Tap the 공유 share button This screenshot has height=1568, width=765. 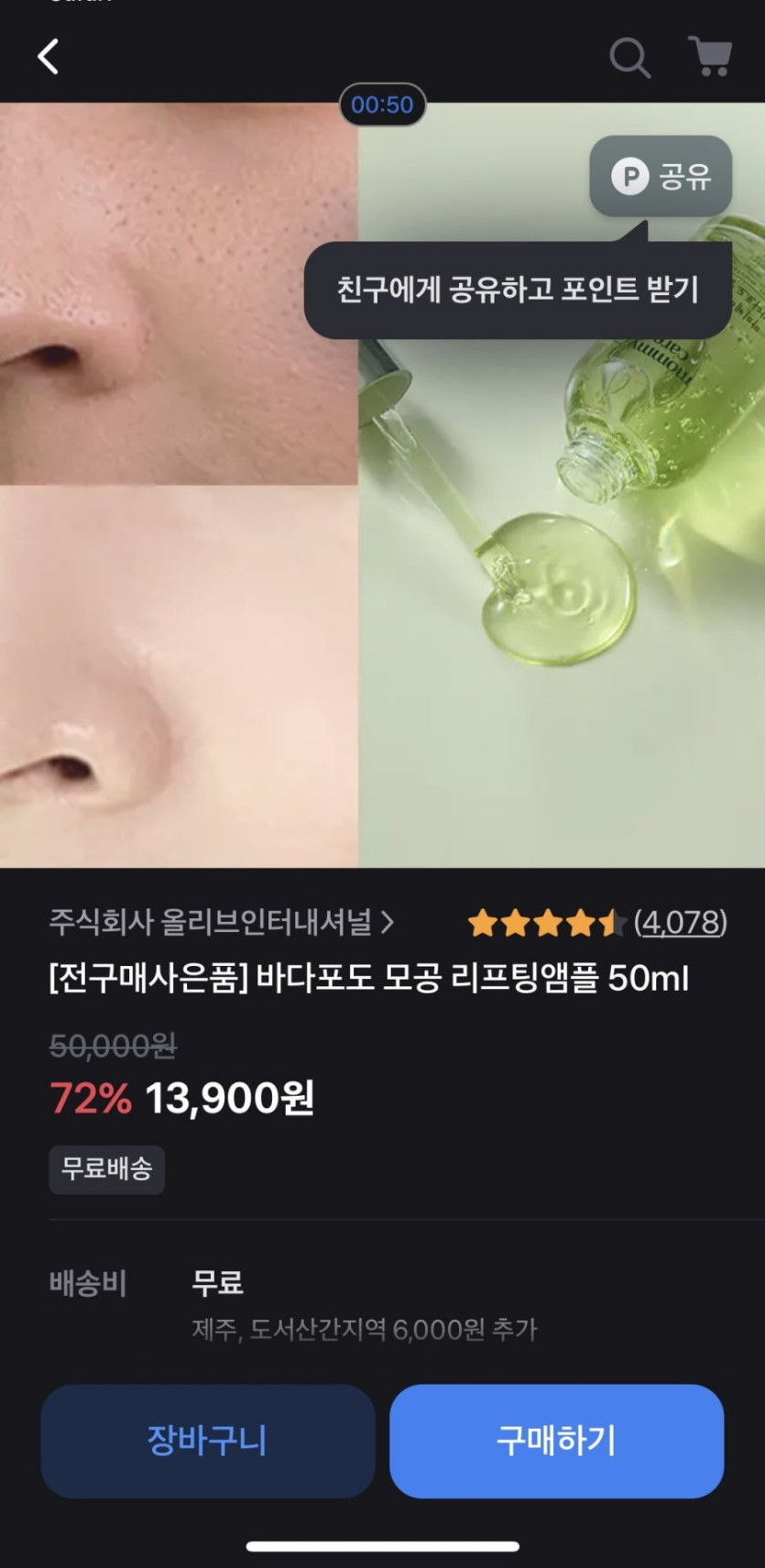click(661, 176)
